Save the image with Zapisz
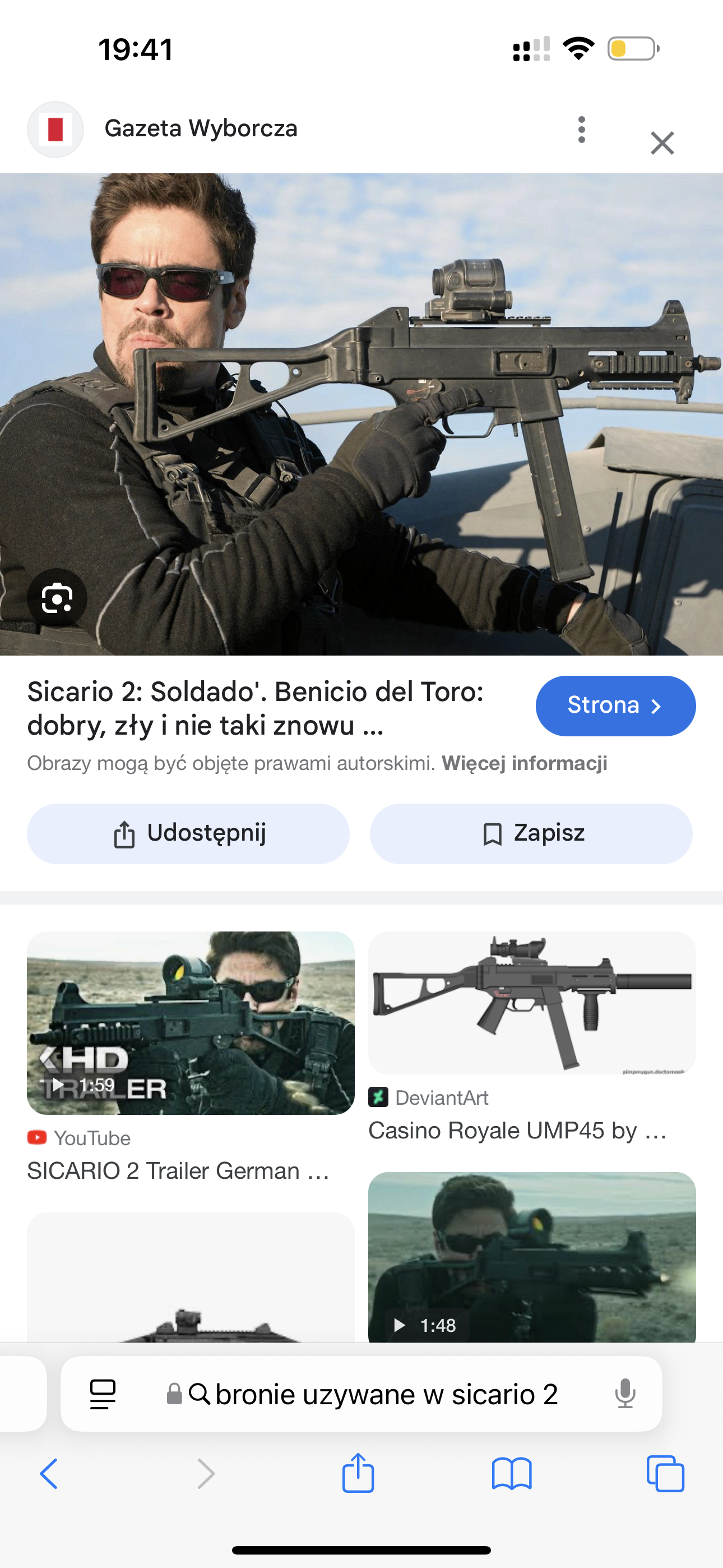The image size is (723, 1568). pyautogui.click(x=531, y=833)
